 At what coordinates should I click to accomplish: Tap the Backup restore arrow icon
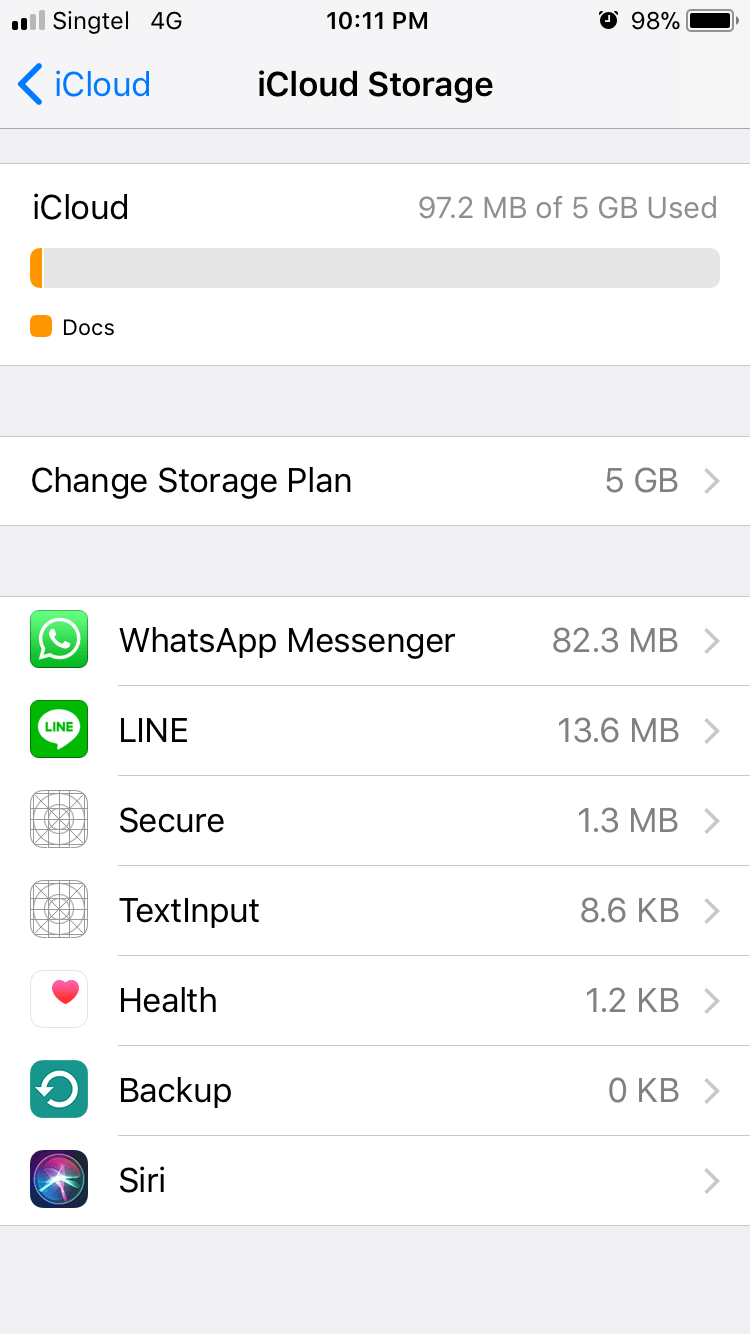(58, 1089)
